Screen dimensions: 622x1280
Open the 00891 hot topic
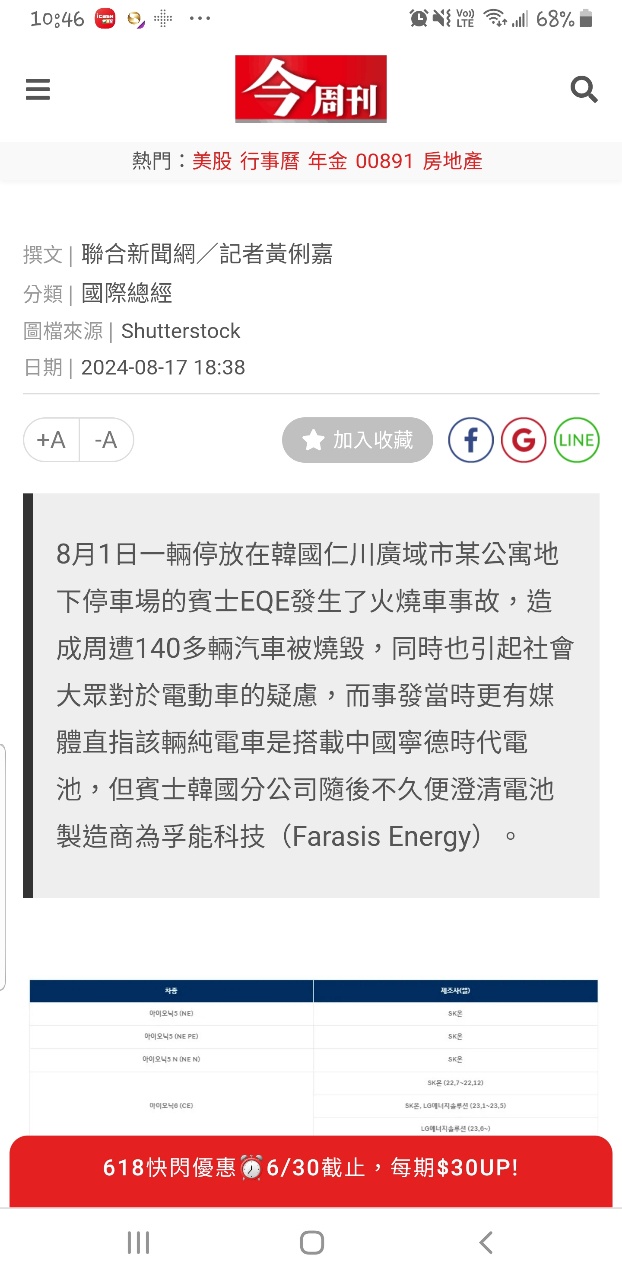pyautogui.click(x=385, y=161)
